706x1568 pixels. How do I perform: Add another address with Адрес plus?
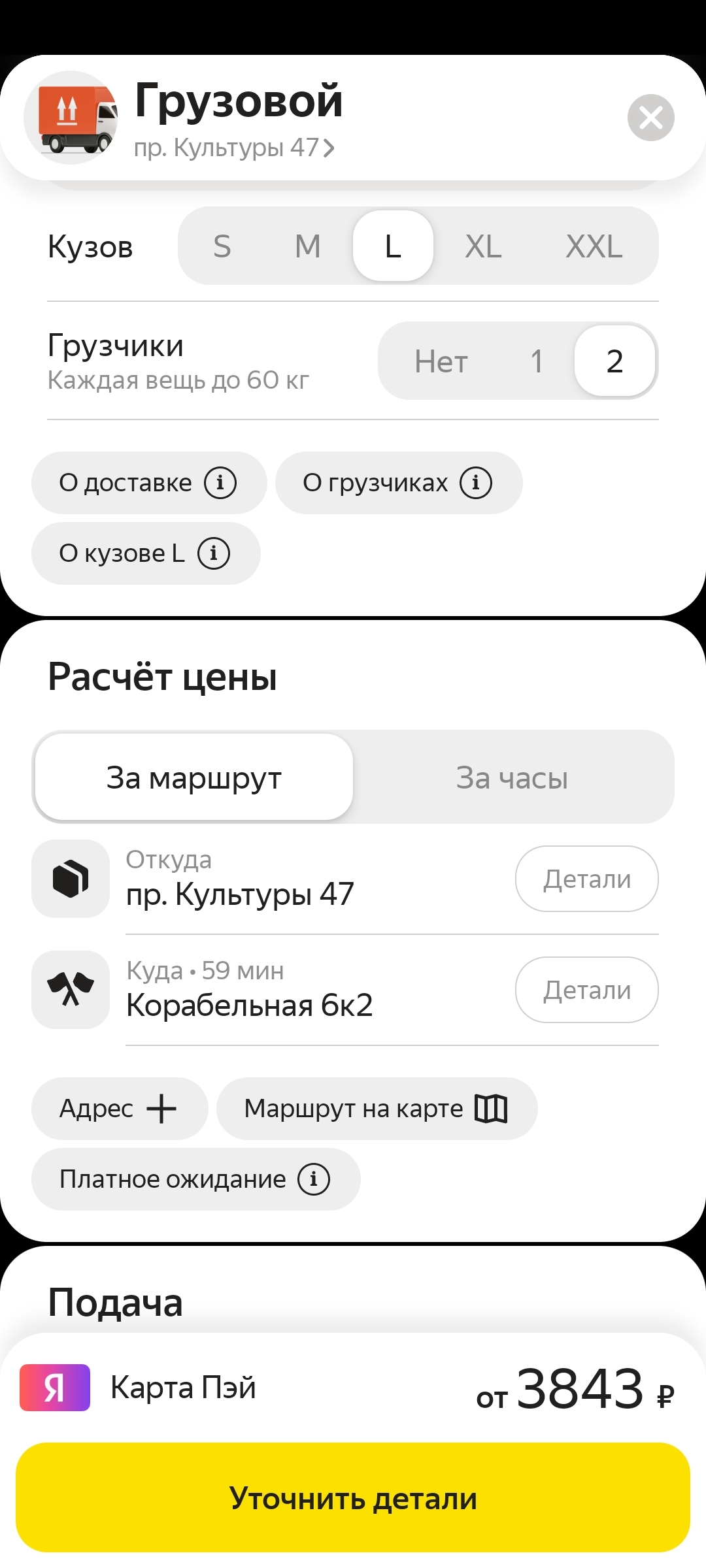pyautogui.click(x=119, y=1109)
